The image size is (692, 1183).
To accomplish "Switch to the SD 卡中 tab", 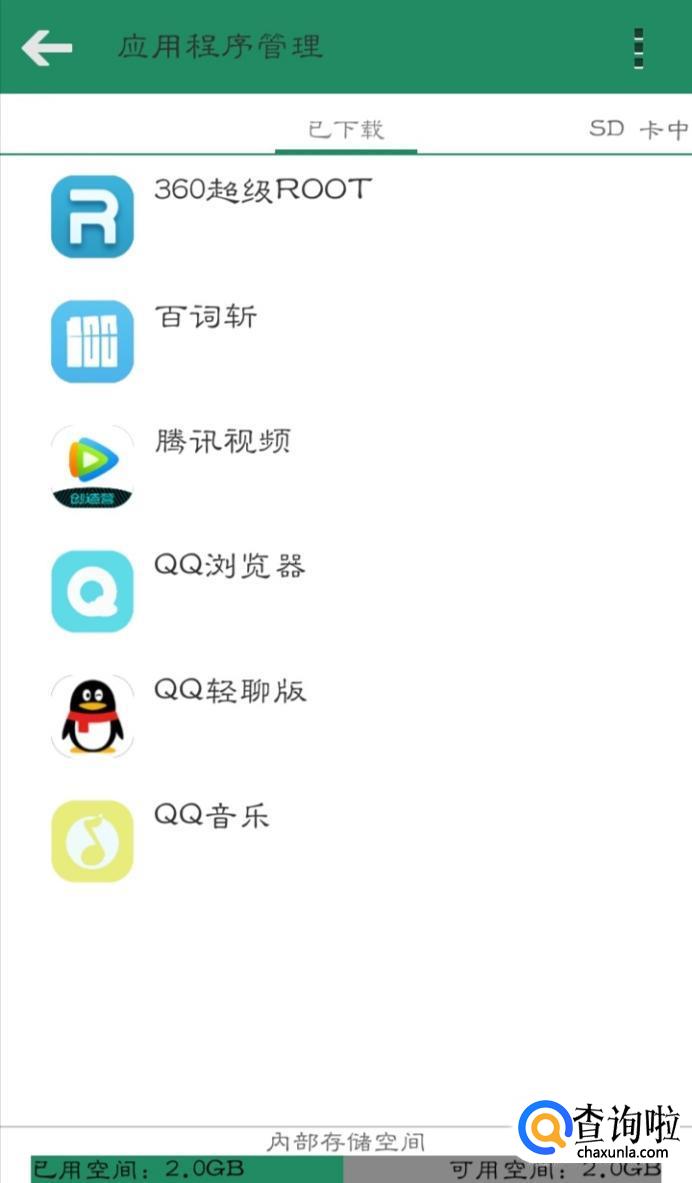I will click(x=639, y=129).
